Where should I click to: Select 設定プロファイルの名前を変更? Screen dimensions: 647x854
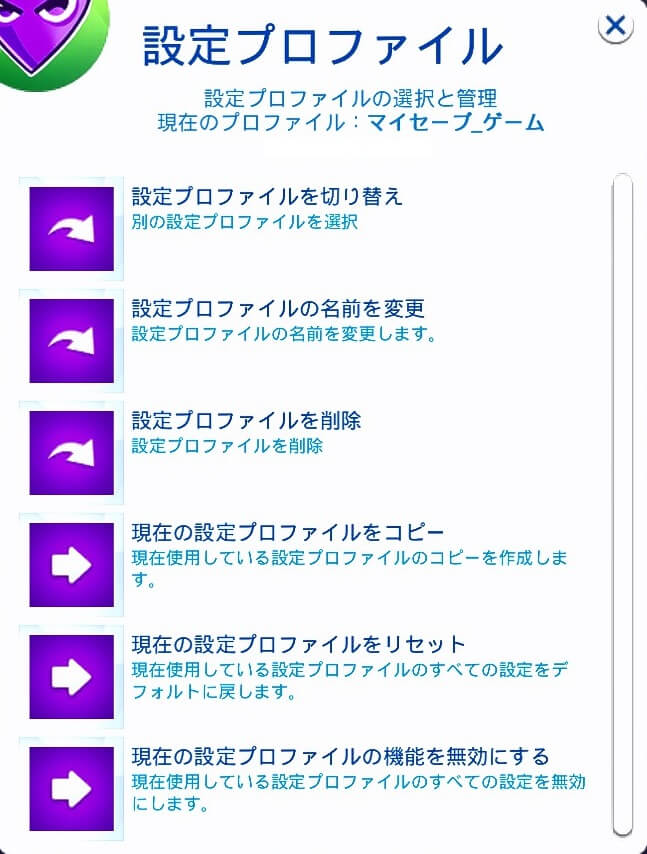click(72, 340)
